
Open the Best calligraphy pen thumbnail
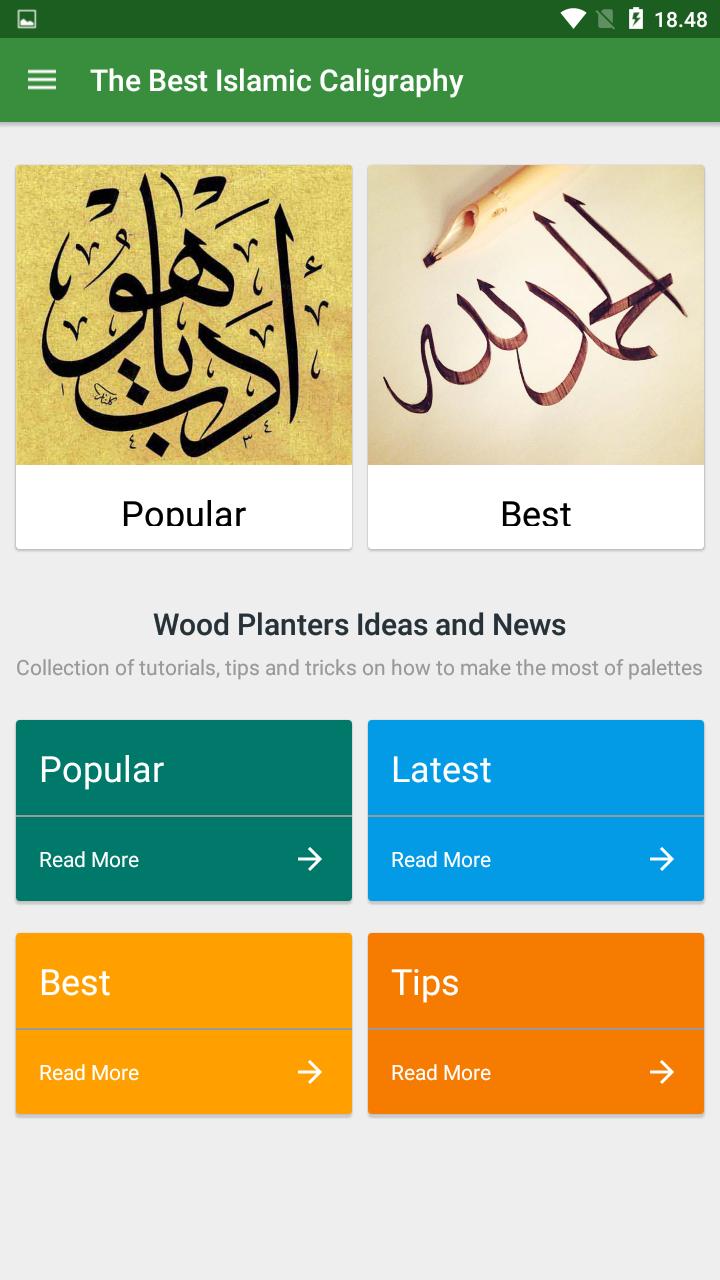pos(536,314)
